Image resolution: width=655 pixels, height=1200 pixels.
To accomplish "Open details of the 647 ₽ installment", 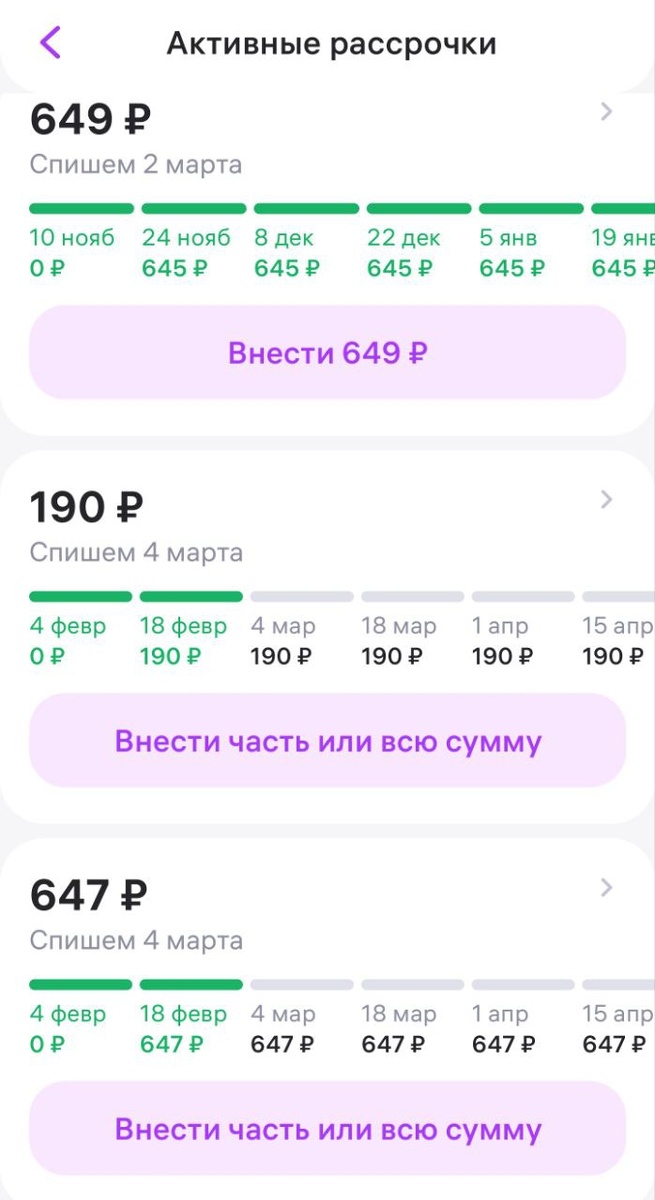I will click(x=605, y=887).
